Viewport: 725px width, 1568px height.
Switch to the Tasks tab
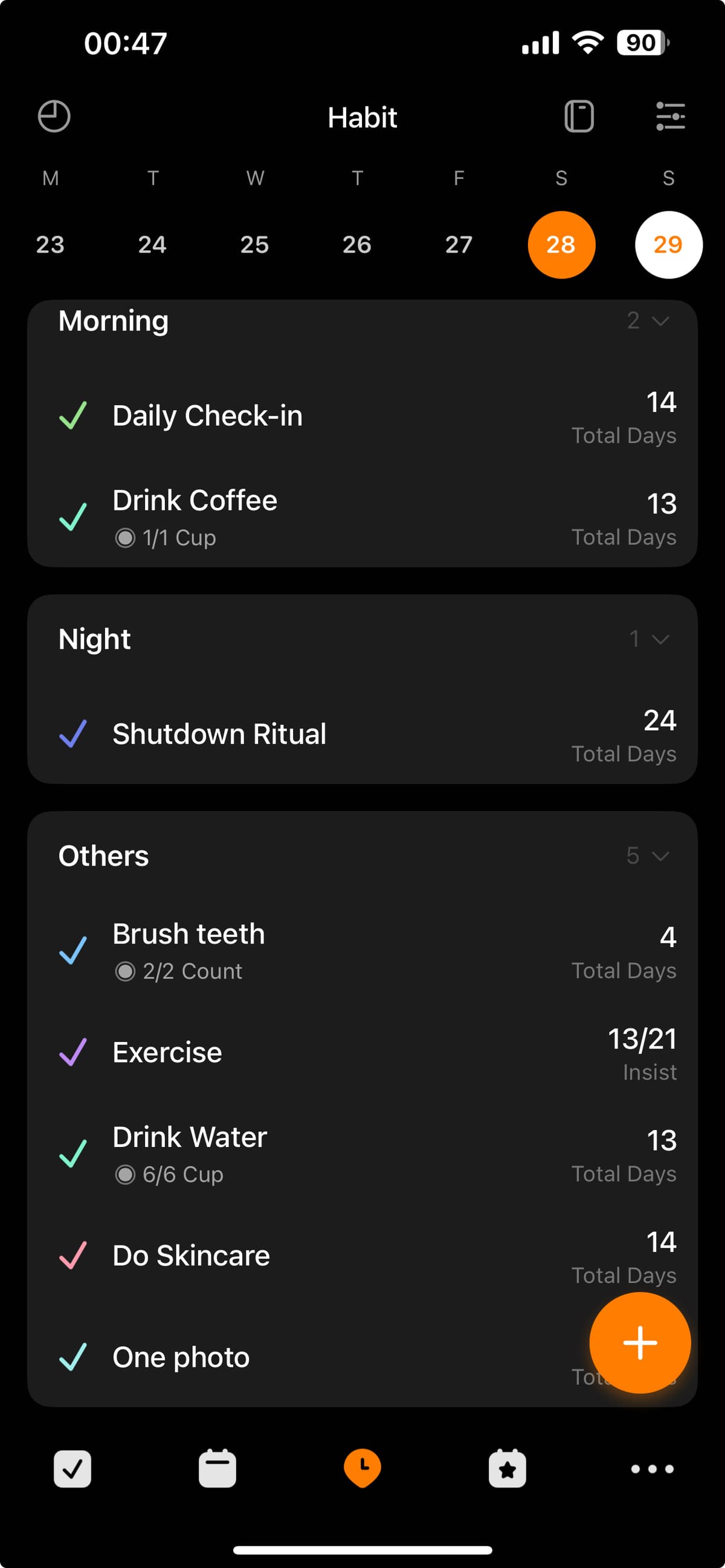click(x=72, y=1469)
